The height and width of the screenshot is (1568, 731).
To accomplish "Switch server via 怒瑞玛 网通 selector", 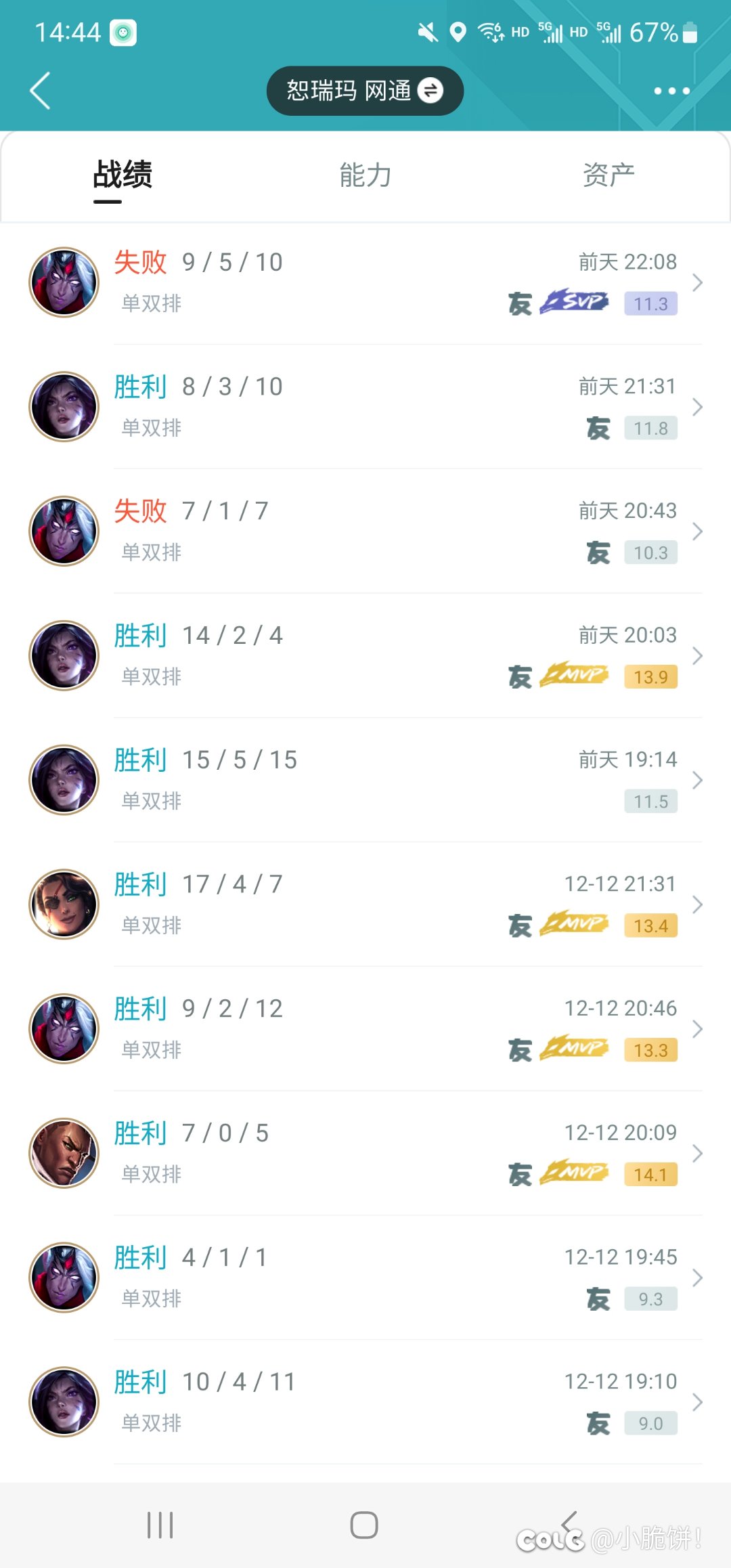I will pos(365,91).
